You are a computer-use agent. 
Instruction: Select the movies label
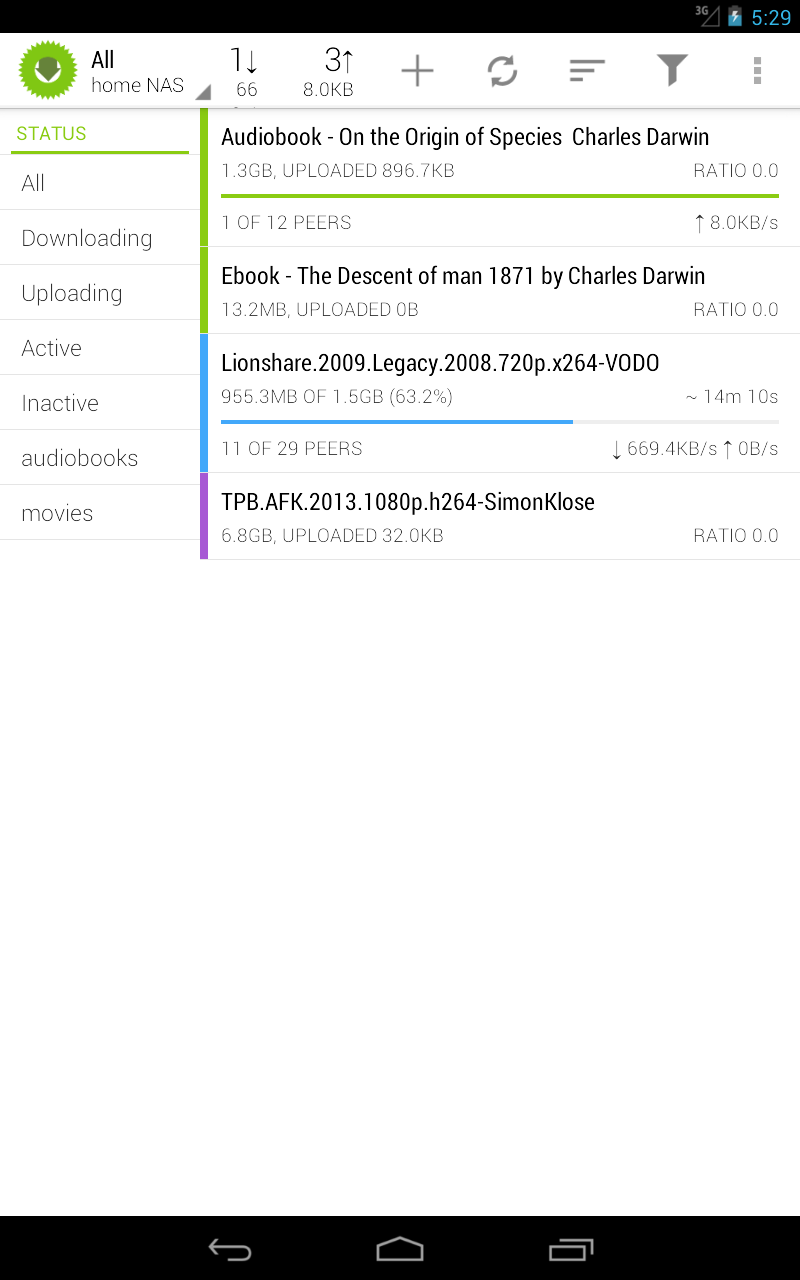100,513
